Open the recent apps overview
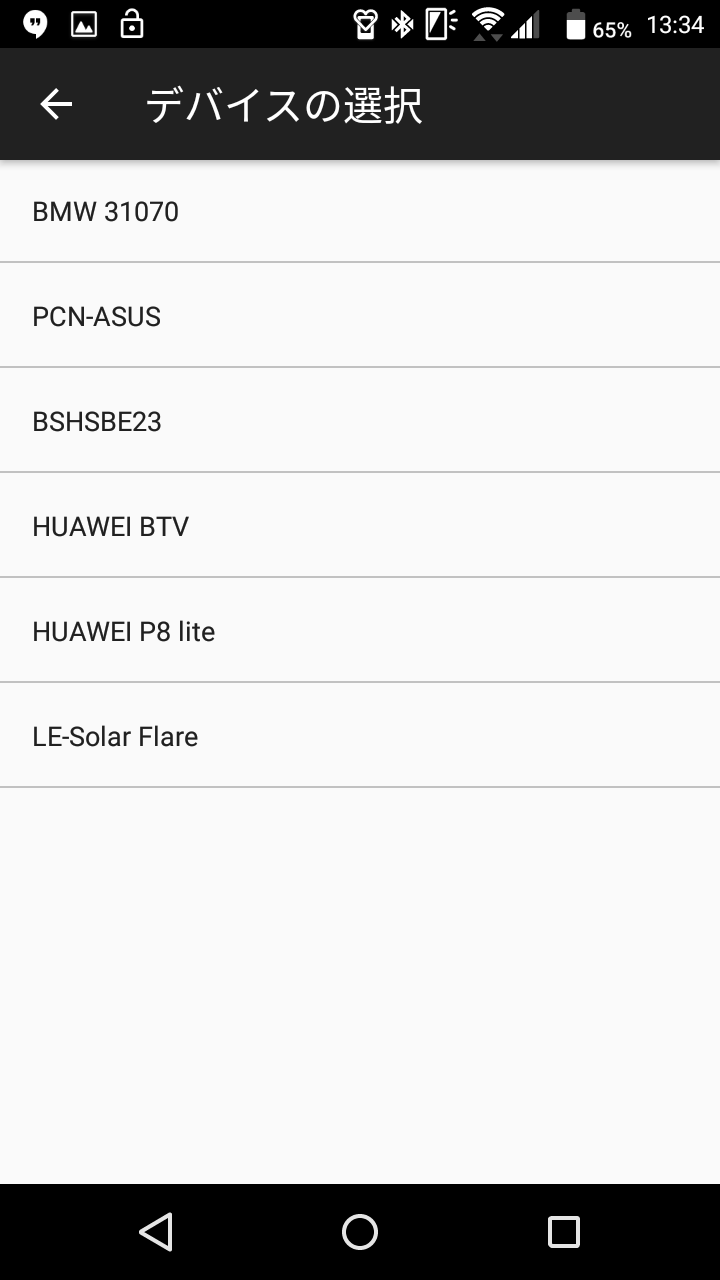 (564, 1232)
